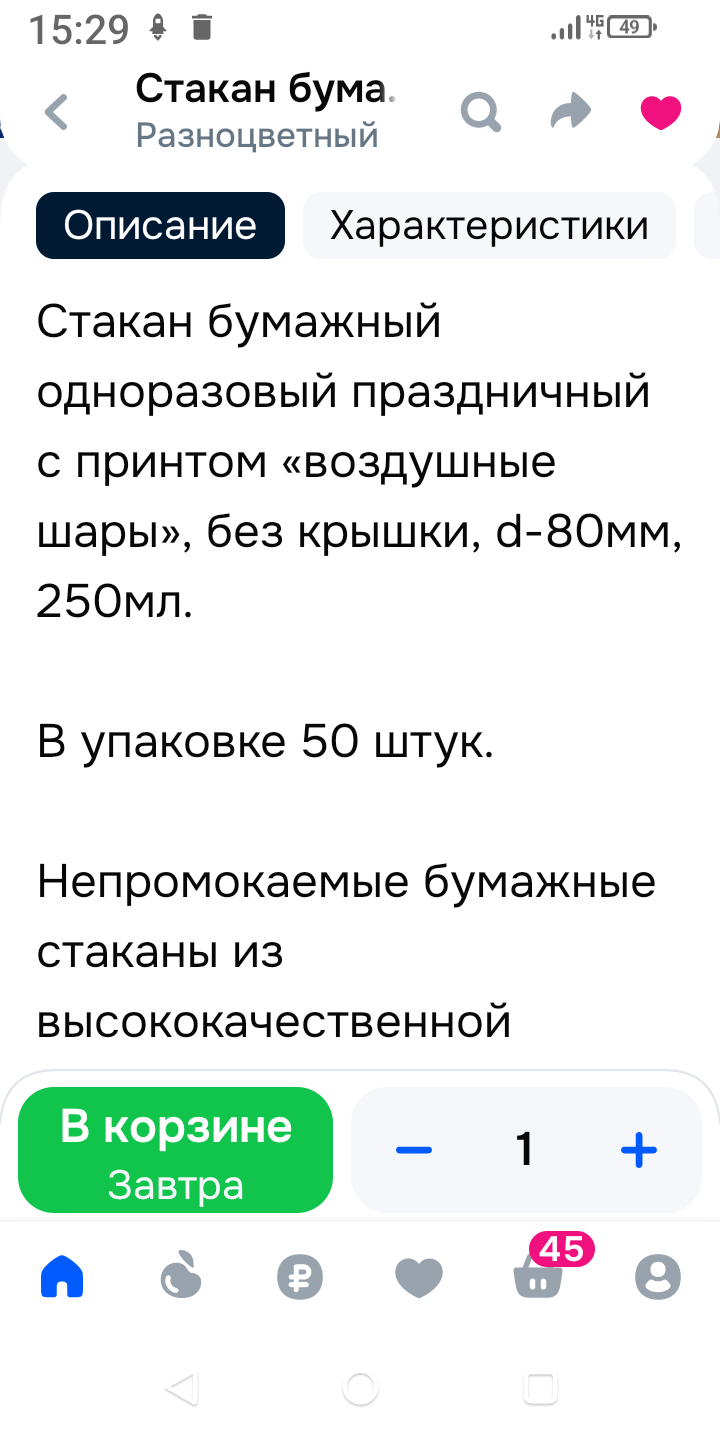This screenshot has width=720, height=1440.
Task: Tap the system home circle button
Action: click(360, 1388)
